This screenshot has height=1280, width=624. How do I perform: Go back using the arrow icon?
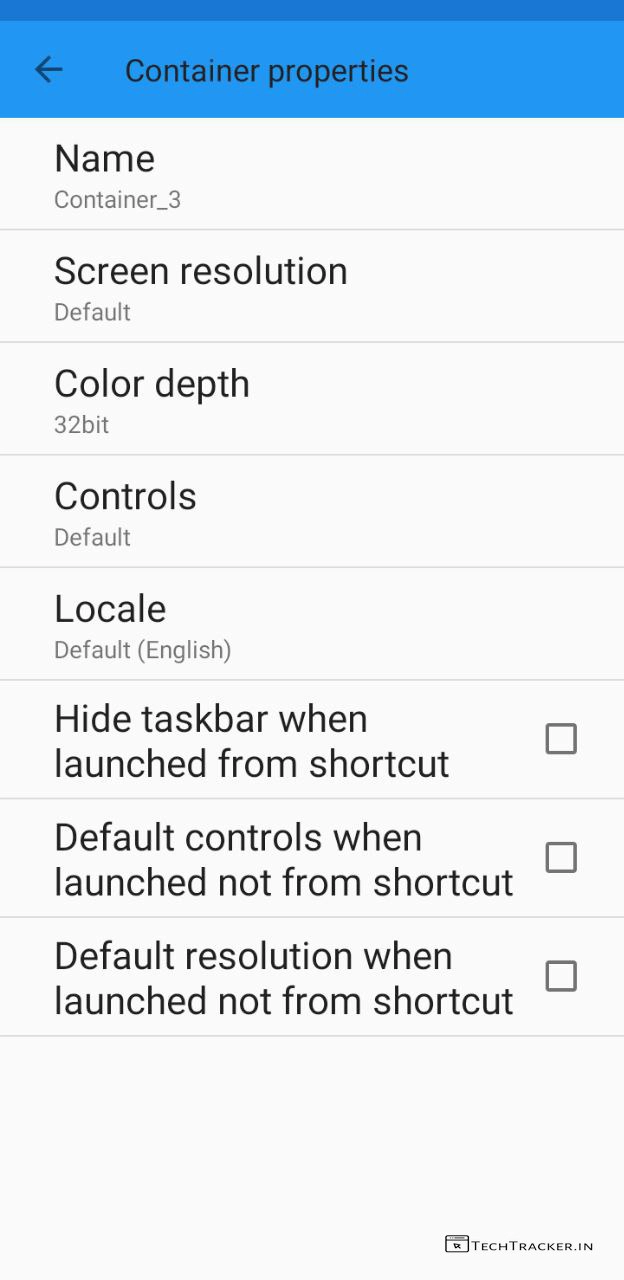[x=48, y=69]
